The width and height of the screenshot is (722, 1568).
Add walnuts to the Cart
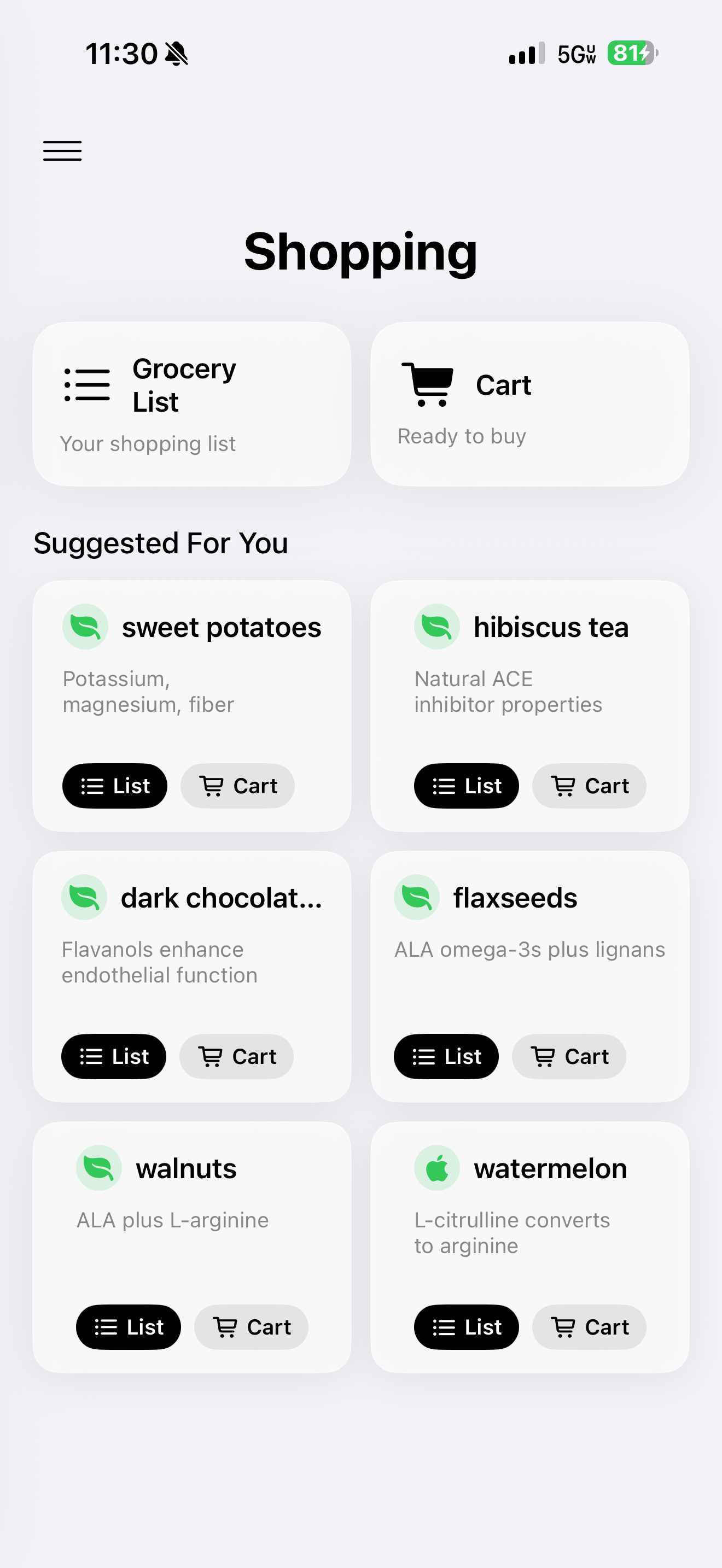251,1327
